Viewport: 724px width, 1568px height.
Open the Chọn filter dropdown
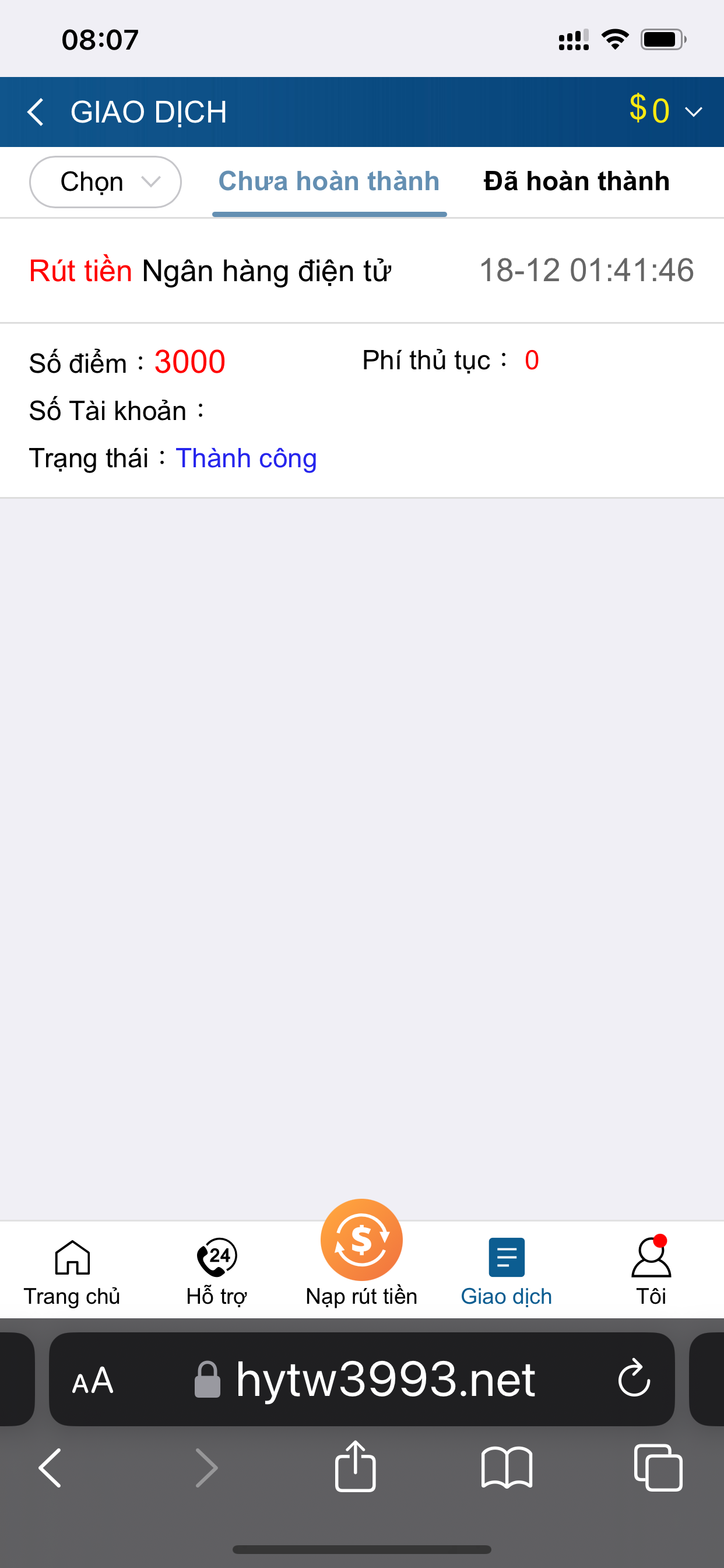[106, 181]
